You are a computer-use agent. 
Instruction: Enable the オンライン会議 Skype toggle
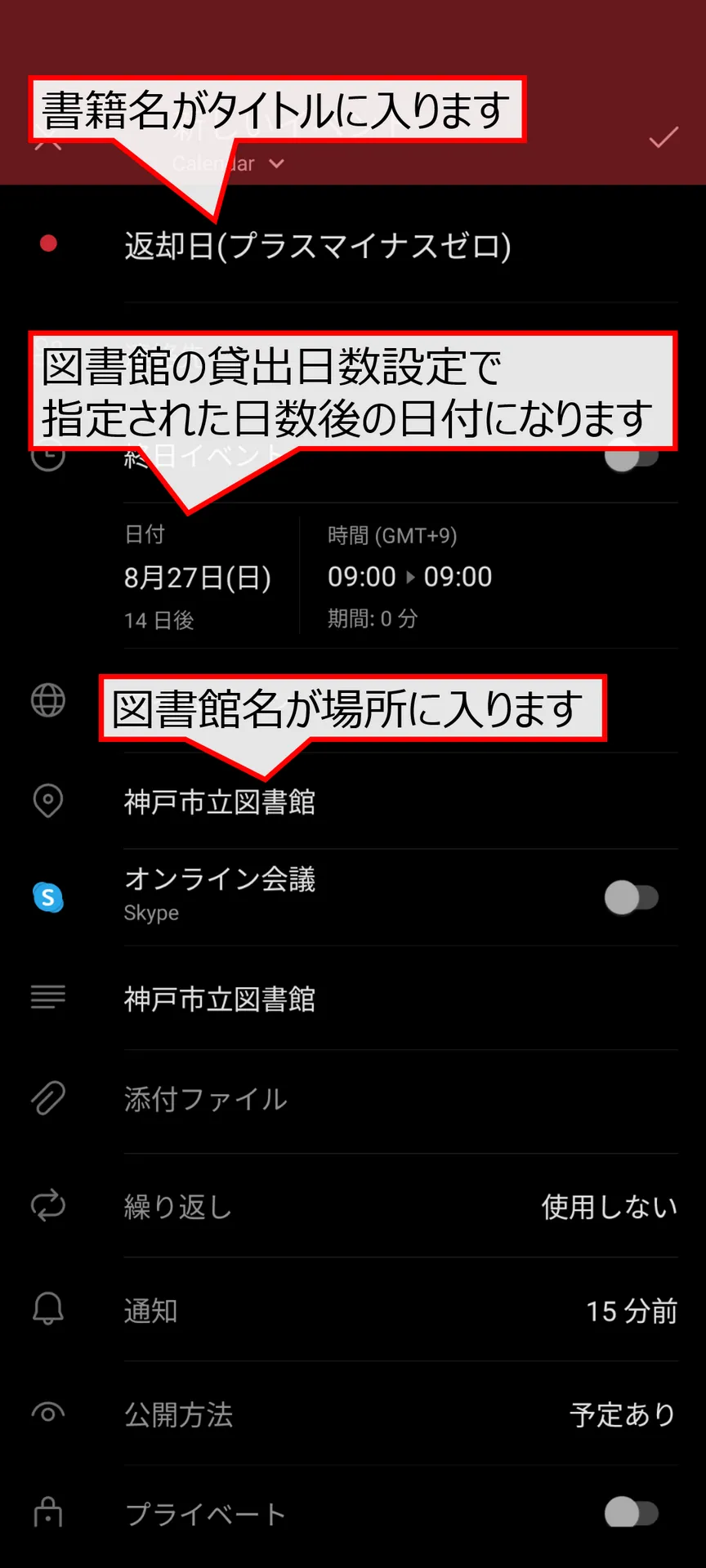pyautogui.click(x=632, y=898)
